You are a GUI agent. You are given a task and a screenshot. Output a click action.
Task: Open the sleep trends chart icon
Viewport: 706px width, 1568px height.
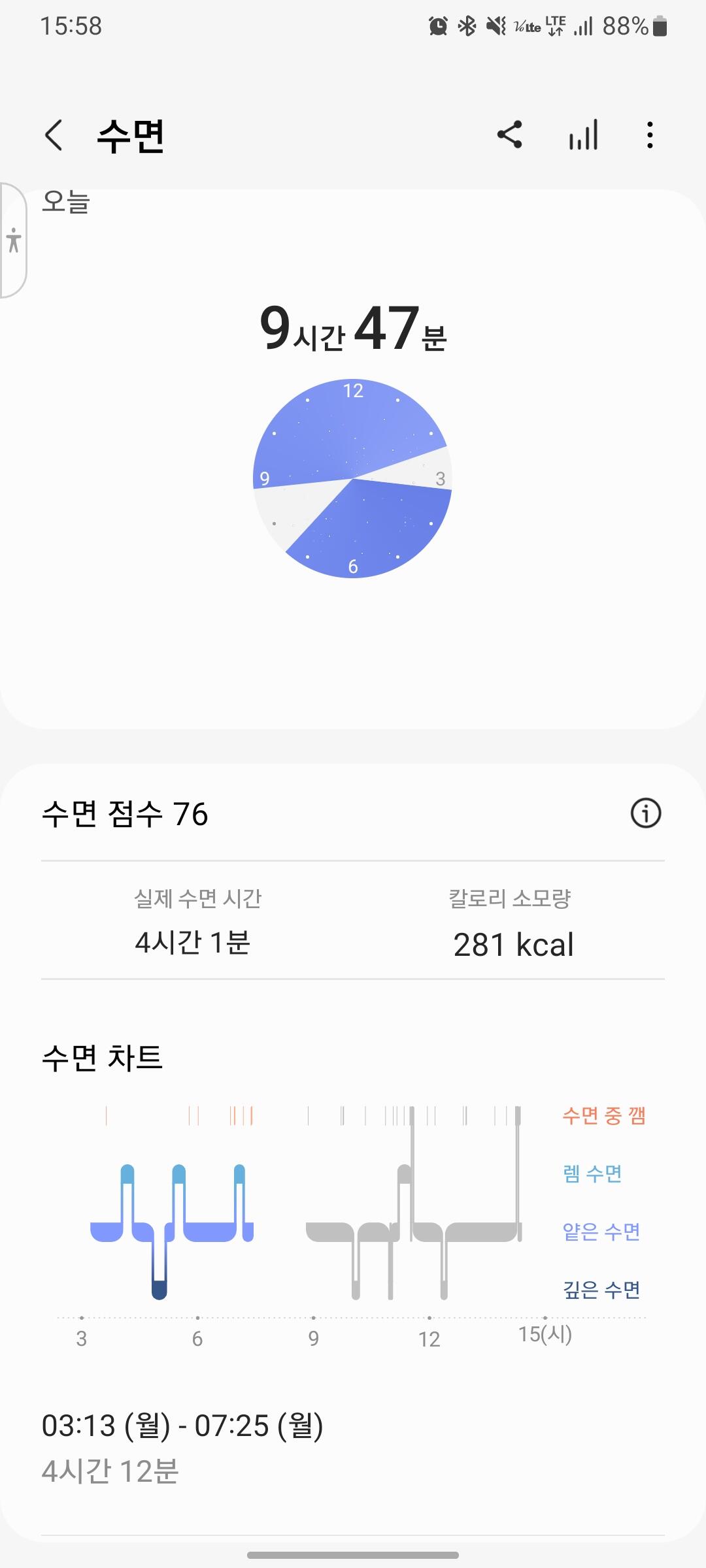pos(583,135)
